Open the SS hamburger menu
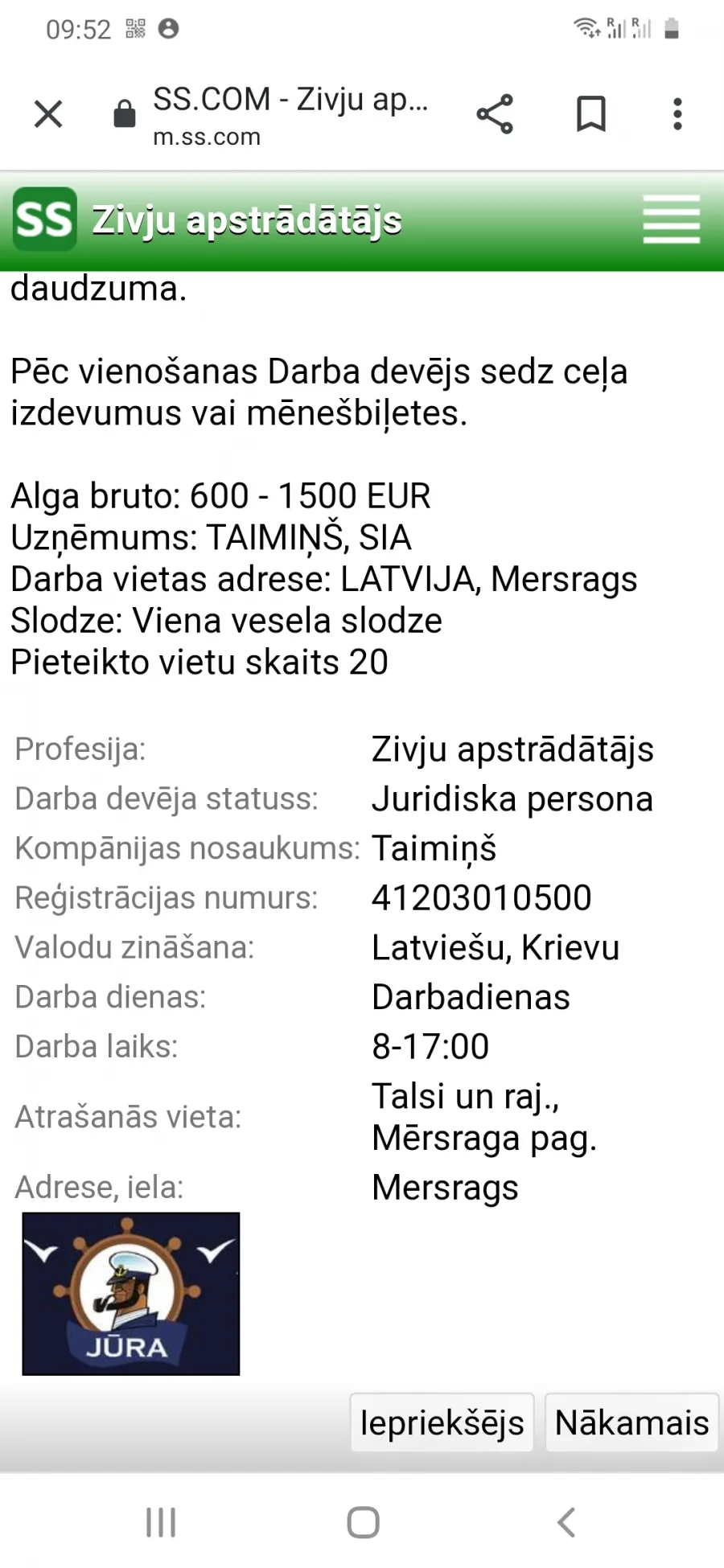724x1568 pixels. coord(672,220)
